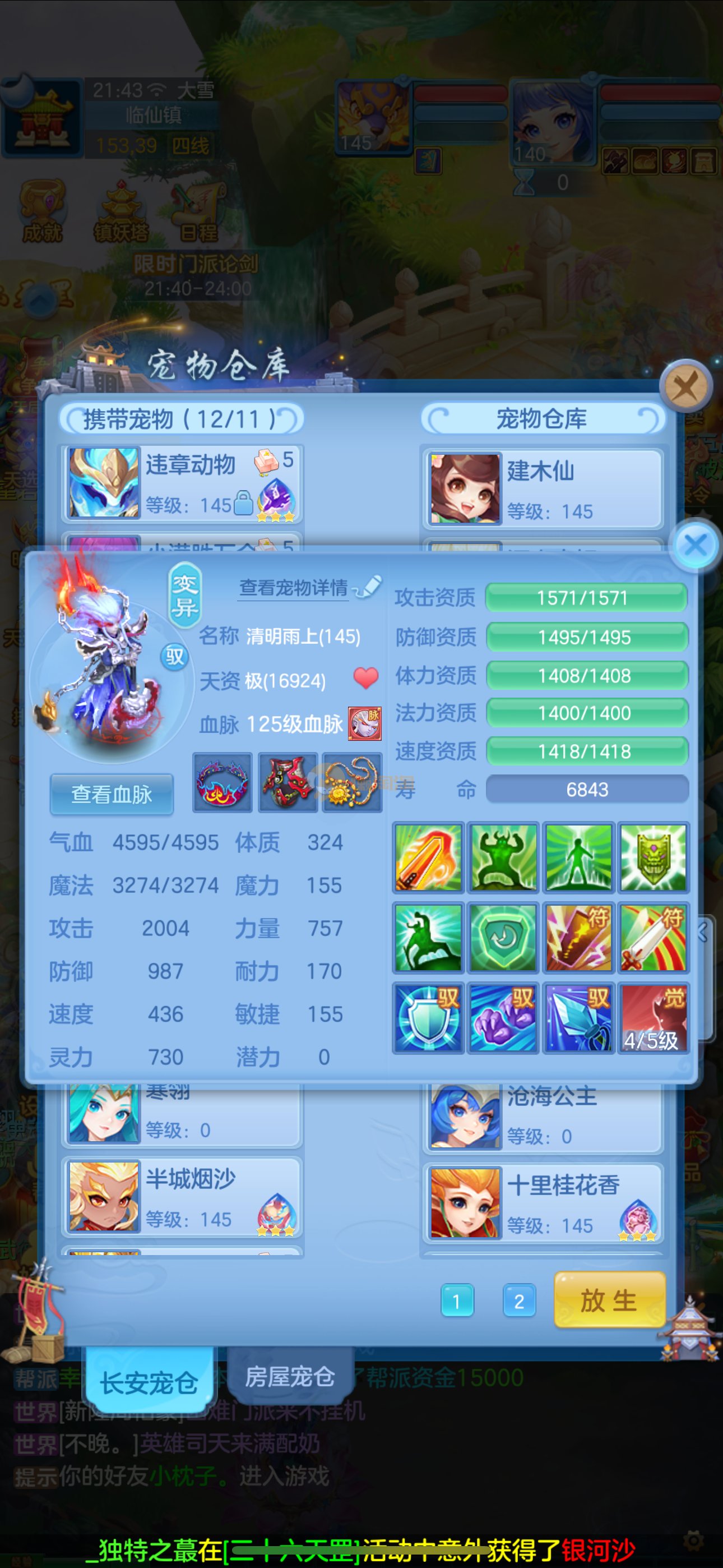The image size is (723, 1568).
Task: Select pet 违章动物 in carried list
Action: tap(183, 483)
